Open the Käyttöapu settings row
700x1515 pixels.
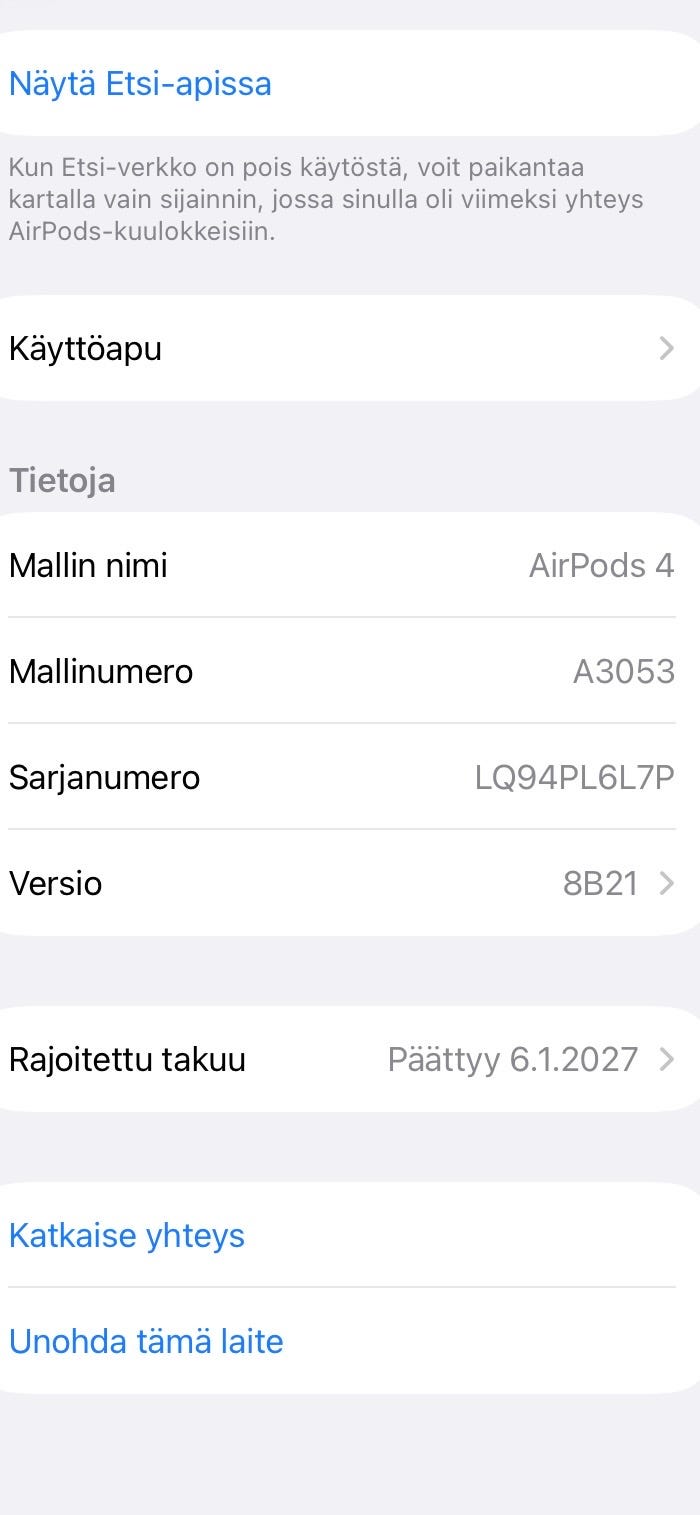(350, 348)
